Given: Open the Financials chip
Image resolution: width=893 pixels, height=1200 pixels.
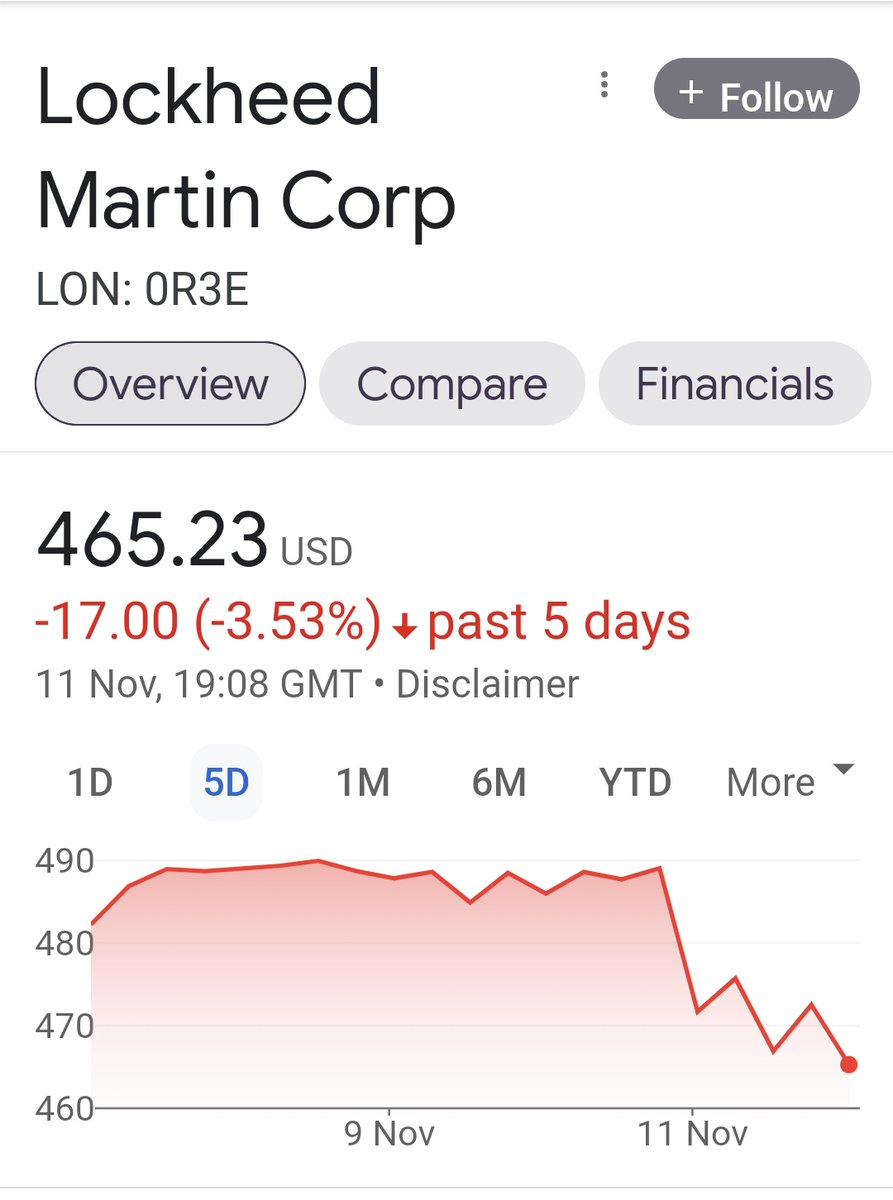Looking at the screenshot, I should tap(735, 384).
